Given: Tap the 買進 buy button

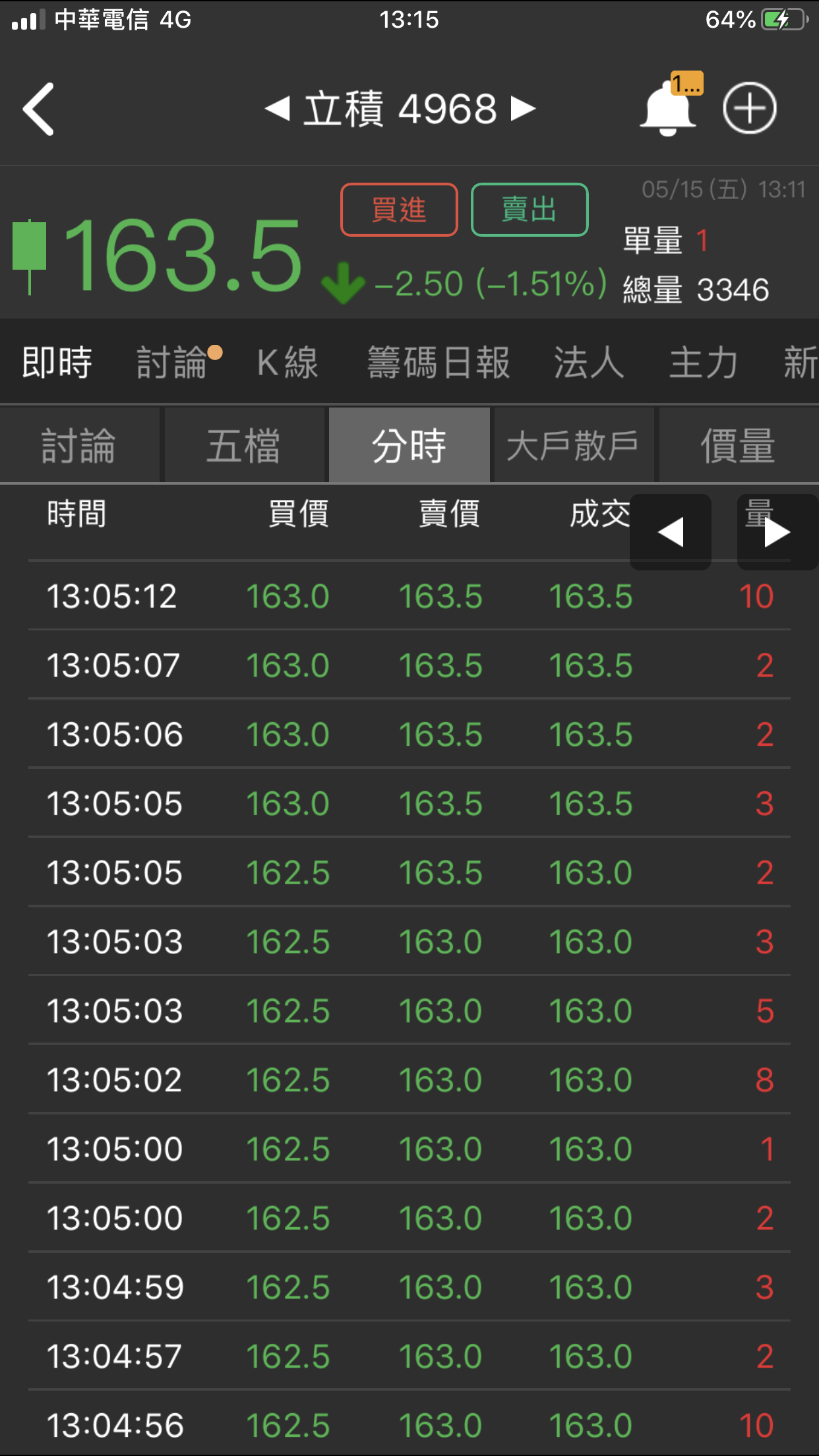Looking at the screenshot, I should point(399,210).
